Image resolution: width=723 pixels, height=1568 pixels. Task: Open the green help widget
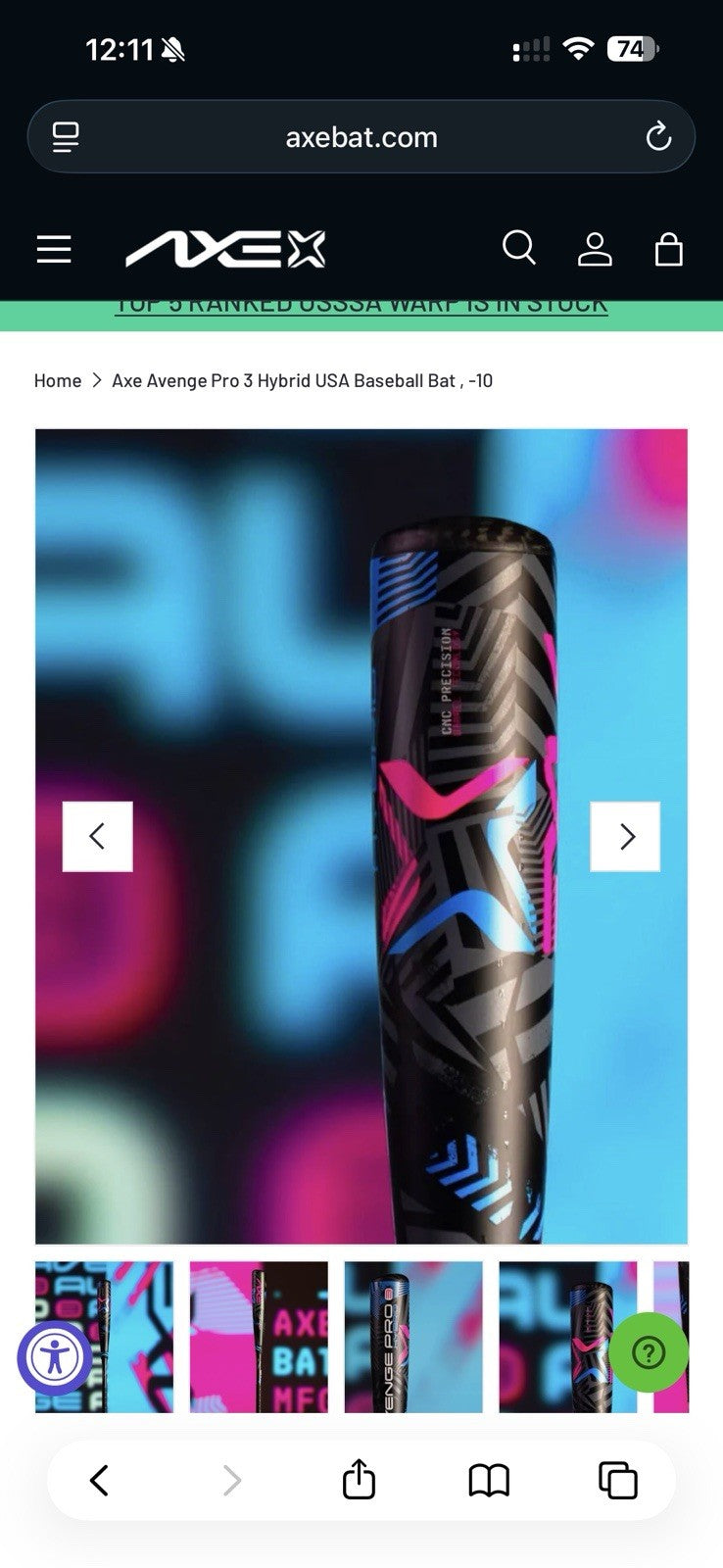pyautogui.click(x=649, y=1353)
